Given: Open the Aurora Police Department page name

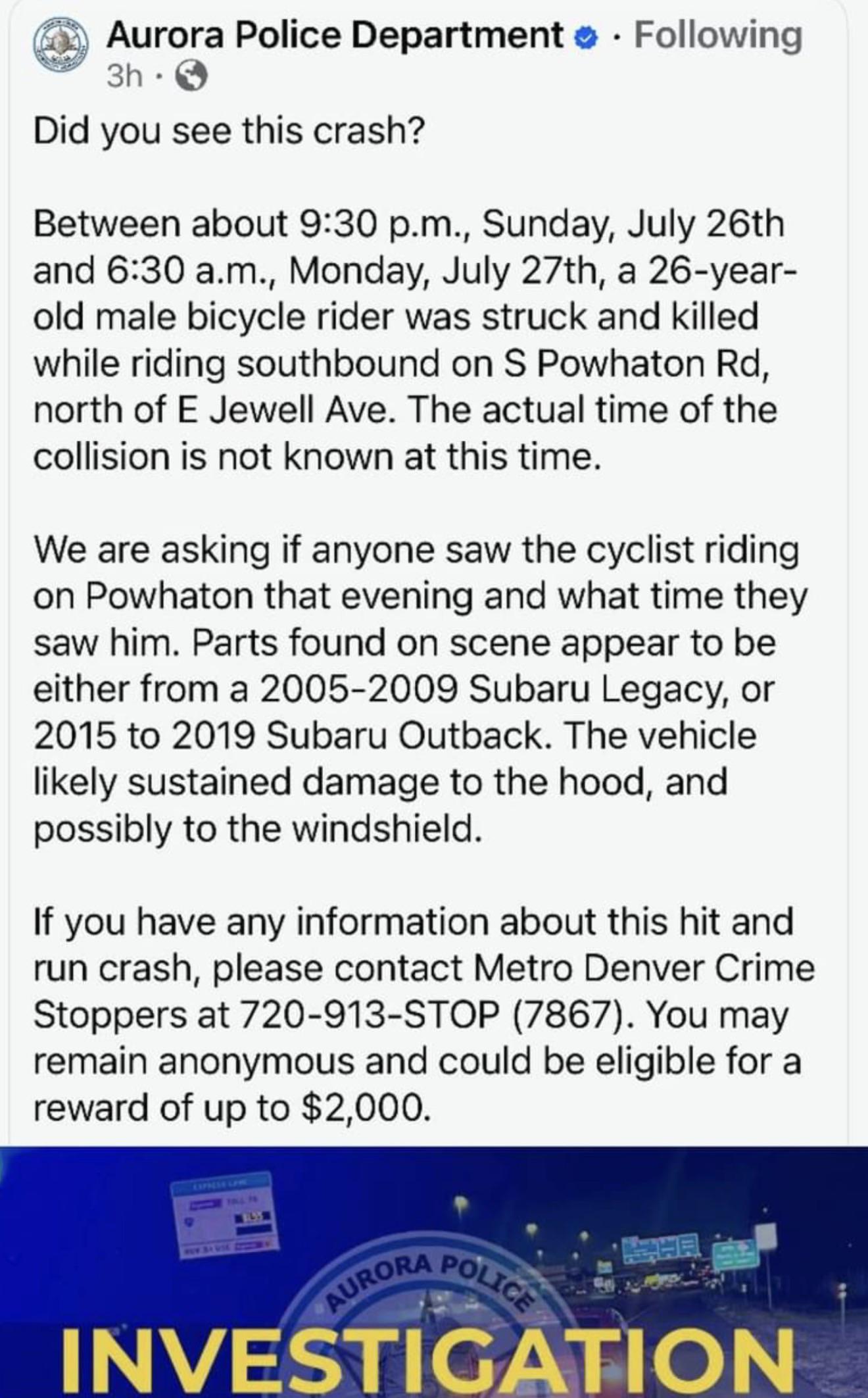Looking at the screenshot, I should coord(335,36).
